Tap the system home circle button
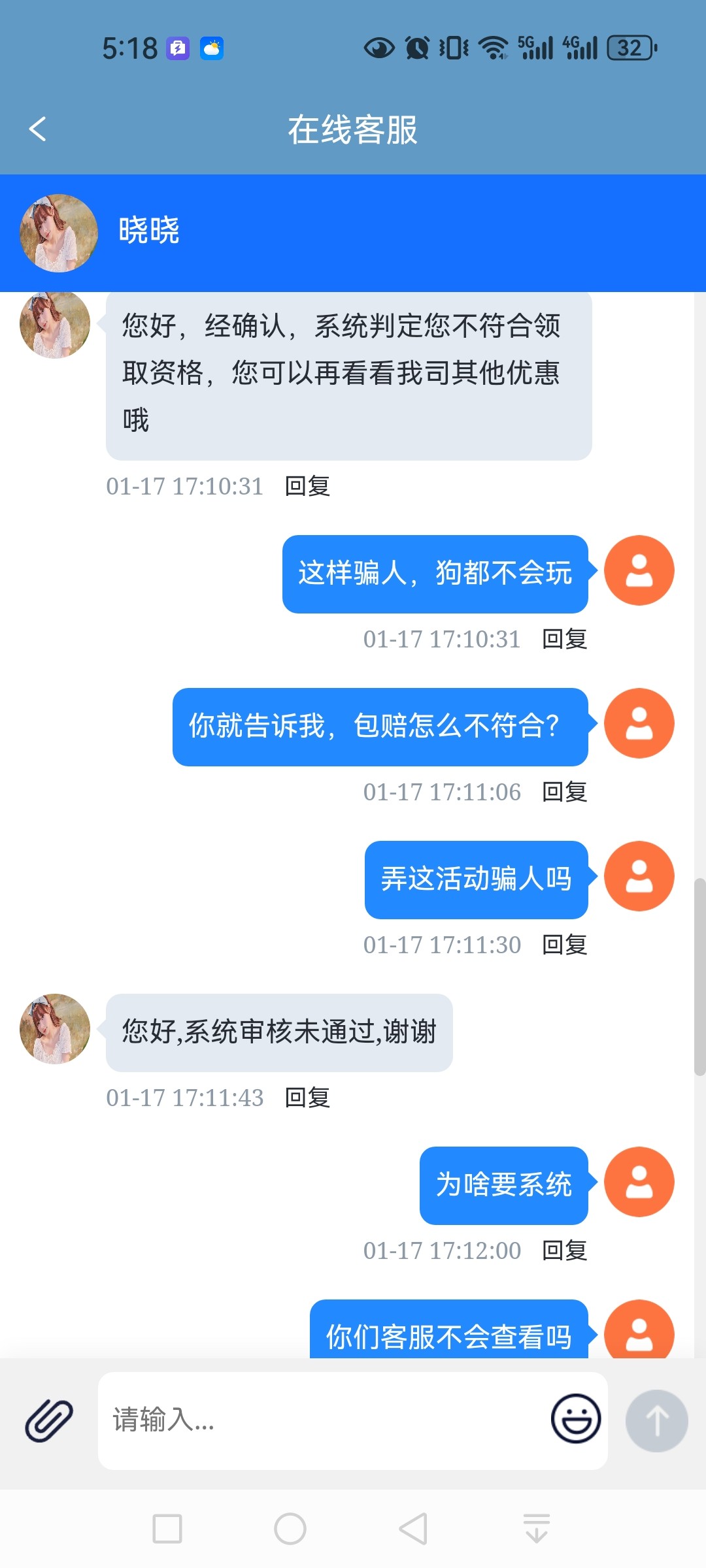The width and height of the screenshot is (706, 1568). [290, 1529]
